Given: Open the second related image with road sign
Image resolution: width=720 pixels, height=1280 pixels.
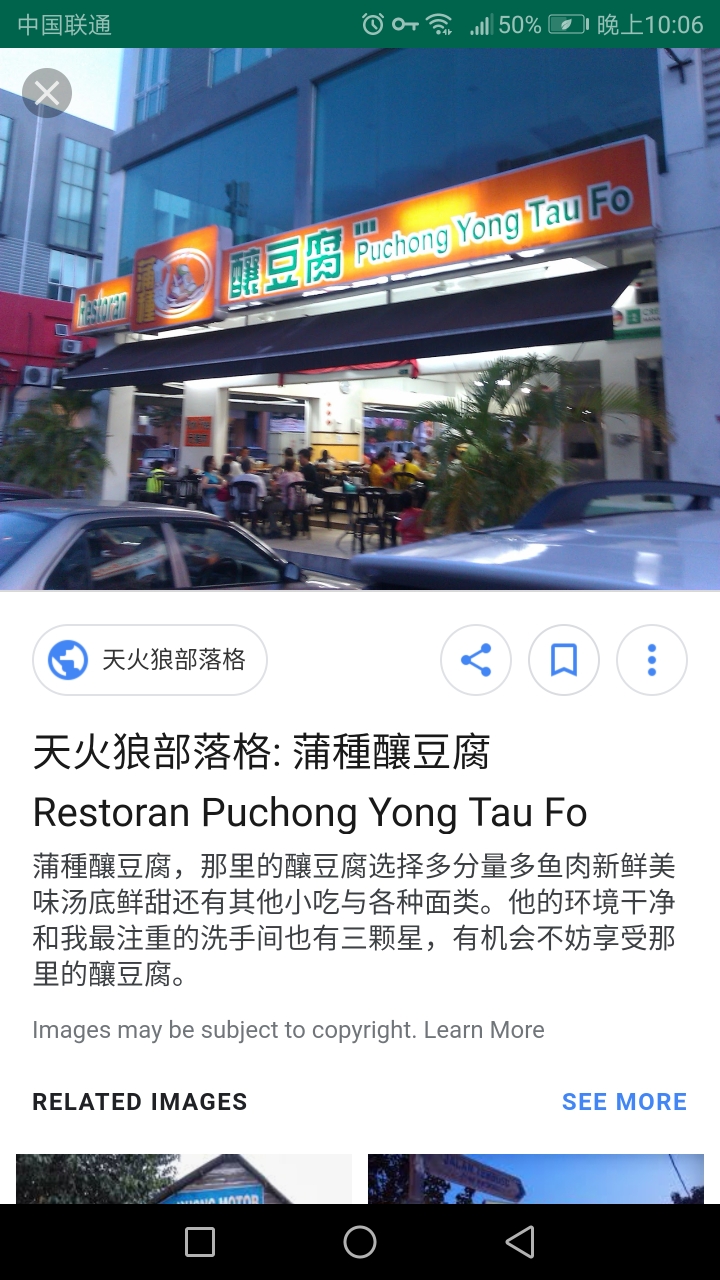Looking at the screenshot, I should (536, 1179).
